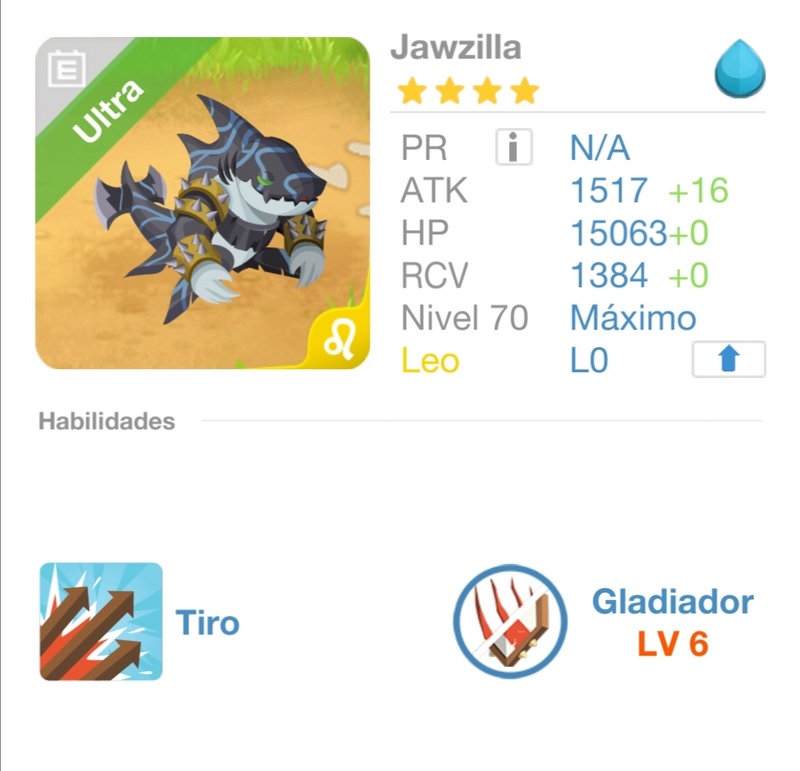
Task: Open the PR info icon
Action: coord(513,148)
